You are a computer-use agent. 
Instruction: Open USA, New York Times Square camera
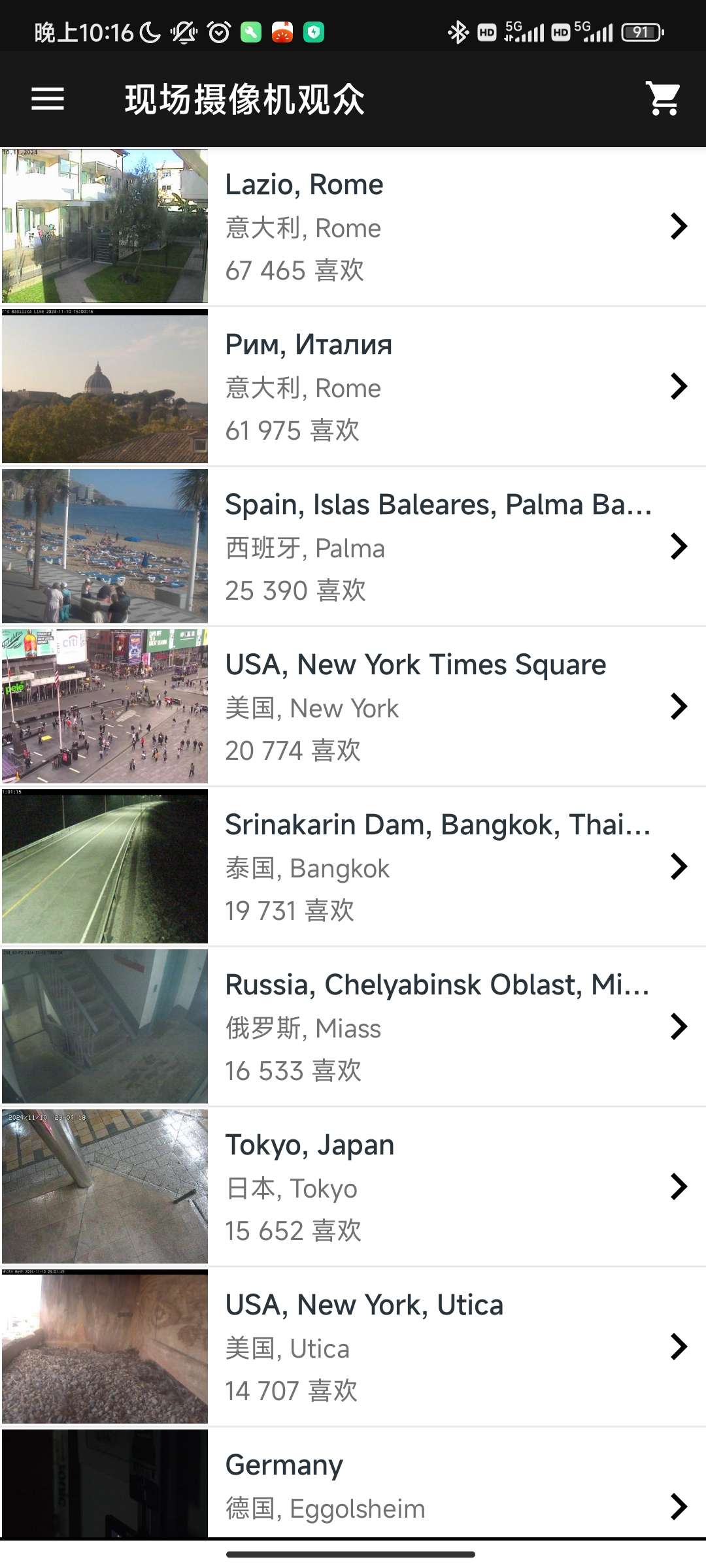[x=353, y=706]
